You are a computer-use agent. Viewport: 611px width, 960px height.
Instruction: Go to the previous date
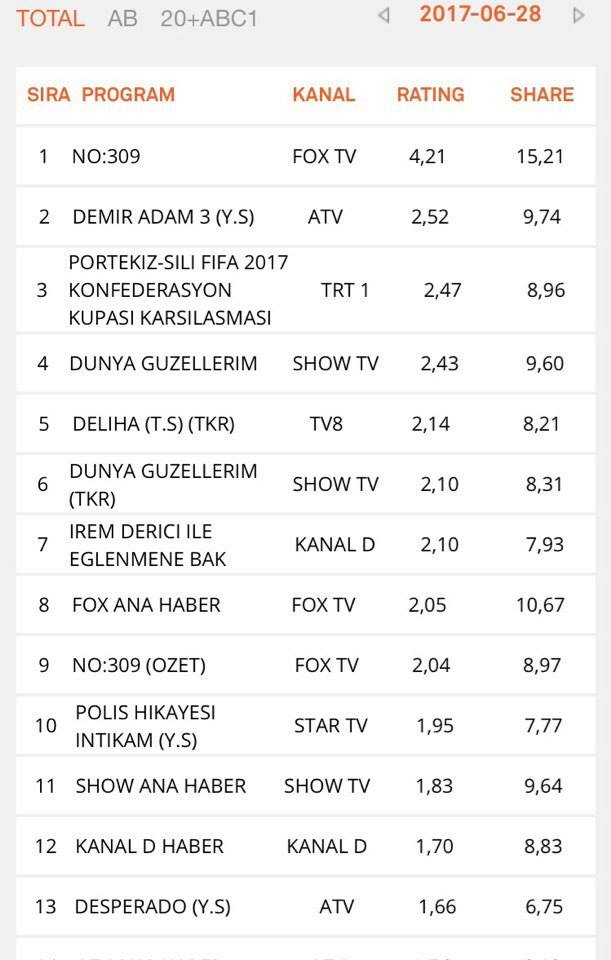(384, 15)
